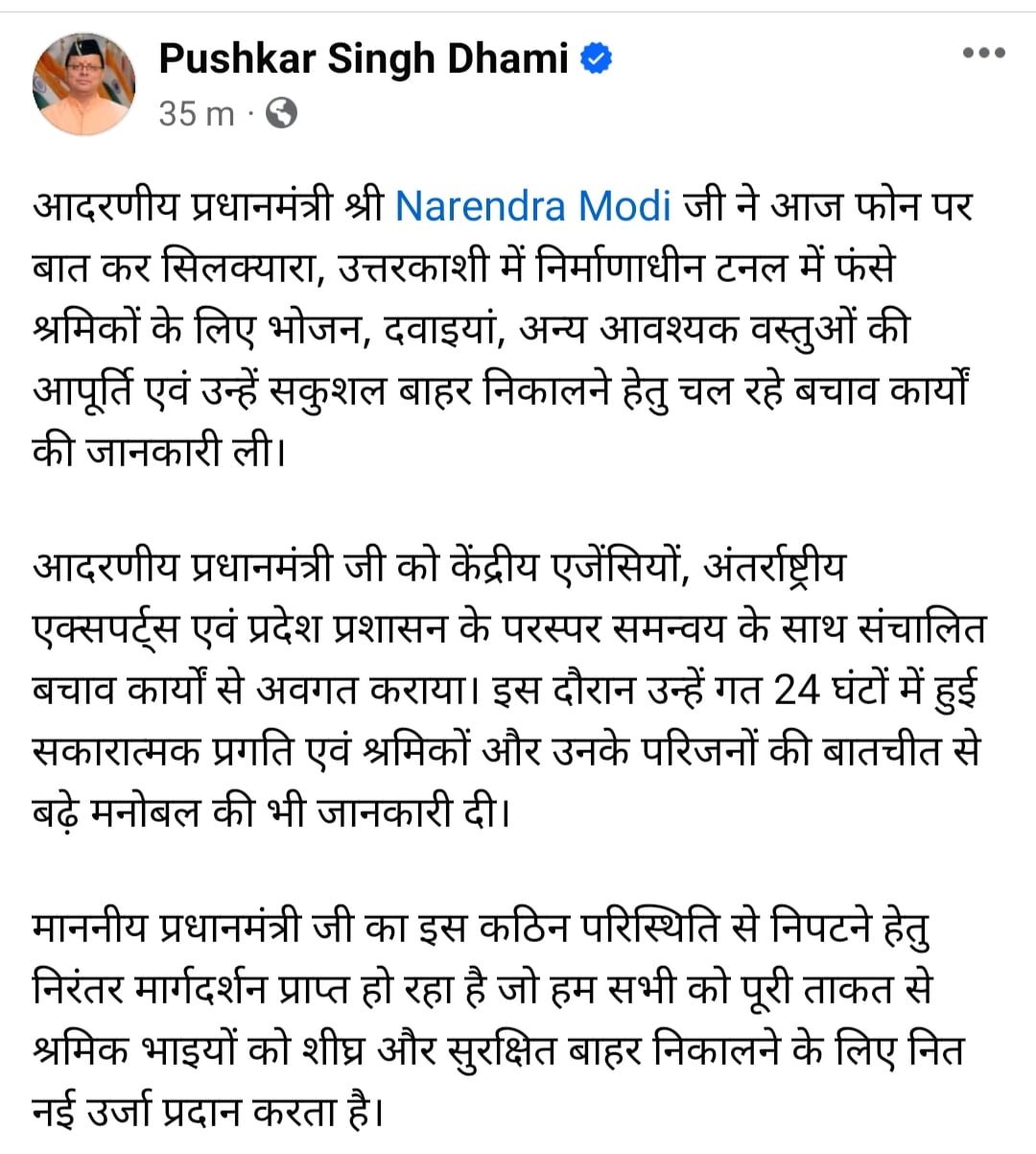Tap the Pushkar Singh Dhami name link
Viewport: 1036px width, 1154px height.
pos(365,59)
